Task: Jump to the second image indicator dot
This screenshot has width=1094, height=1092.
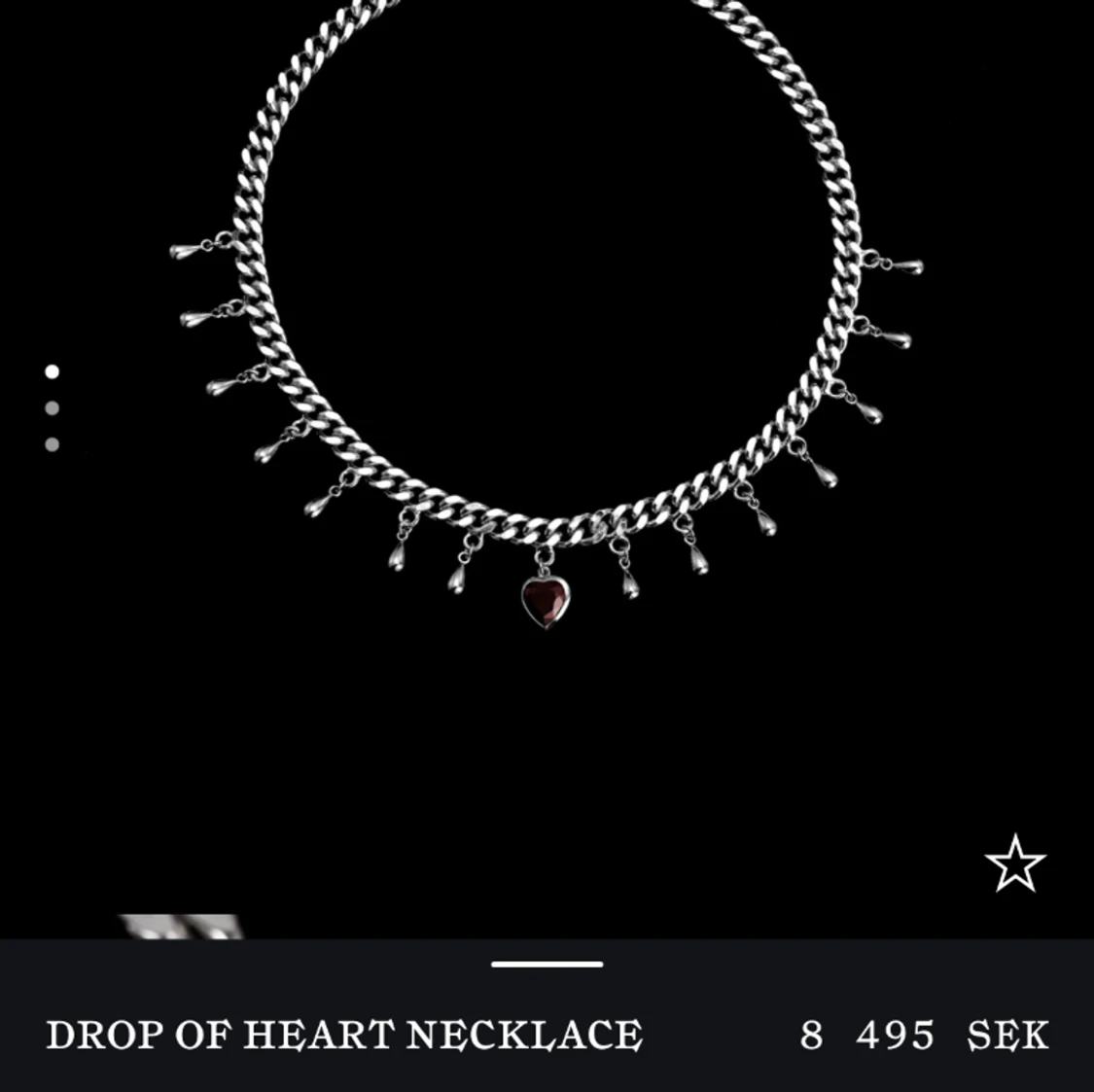Action: tap(53, 408)
